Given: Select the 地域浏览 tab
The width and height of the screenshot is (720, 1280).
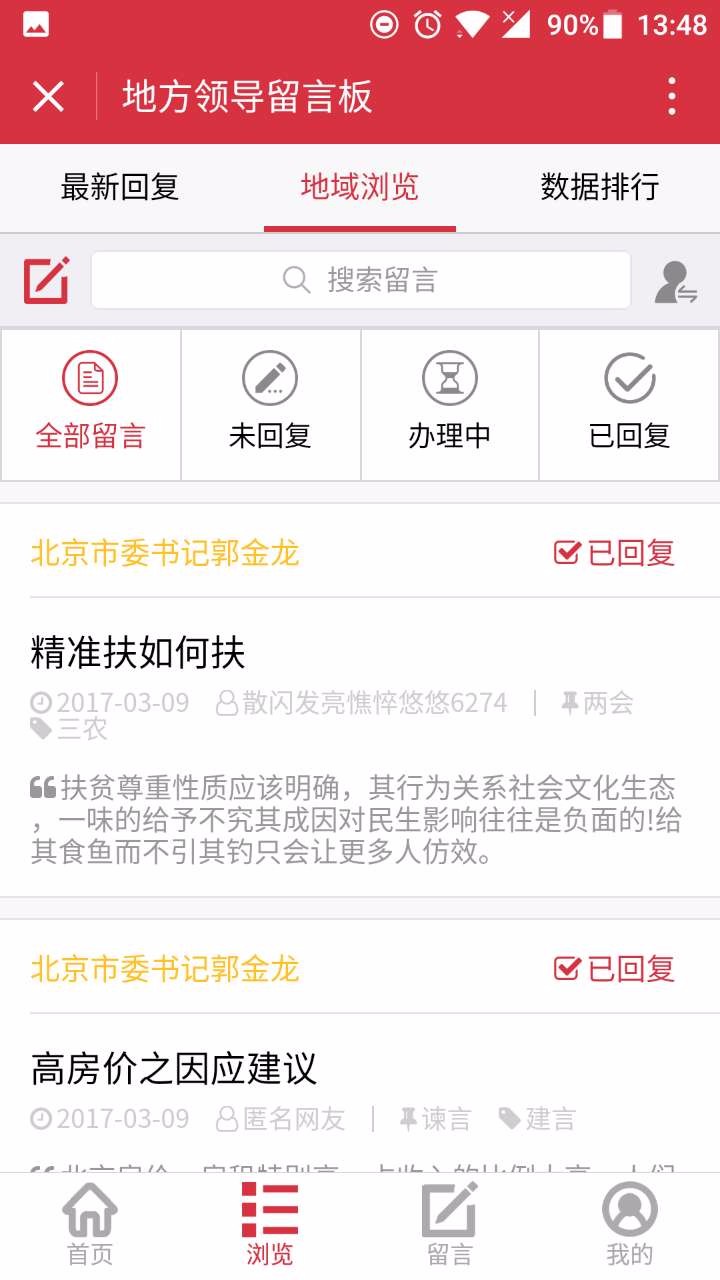Looking at the screenshot, I should tap(360, 187).
